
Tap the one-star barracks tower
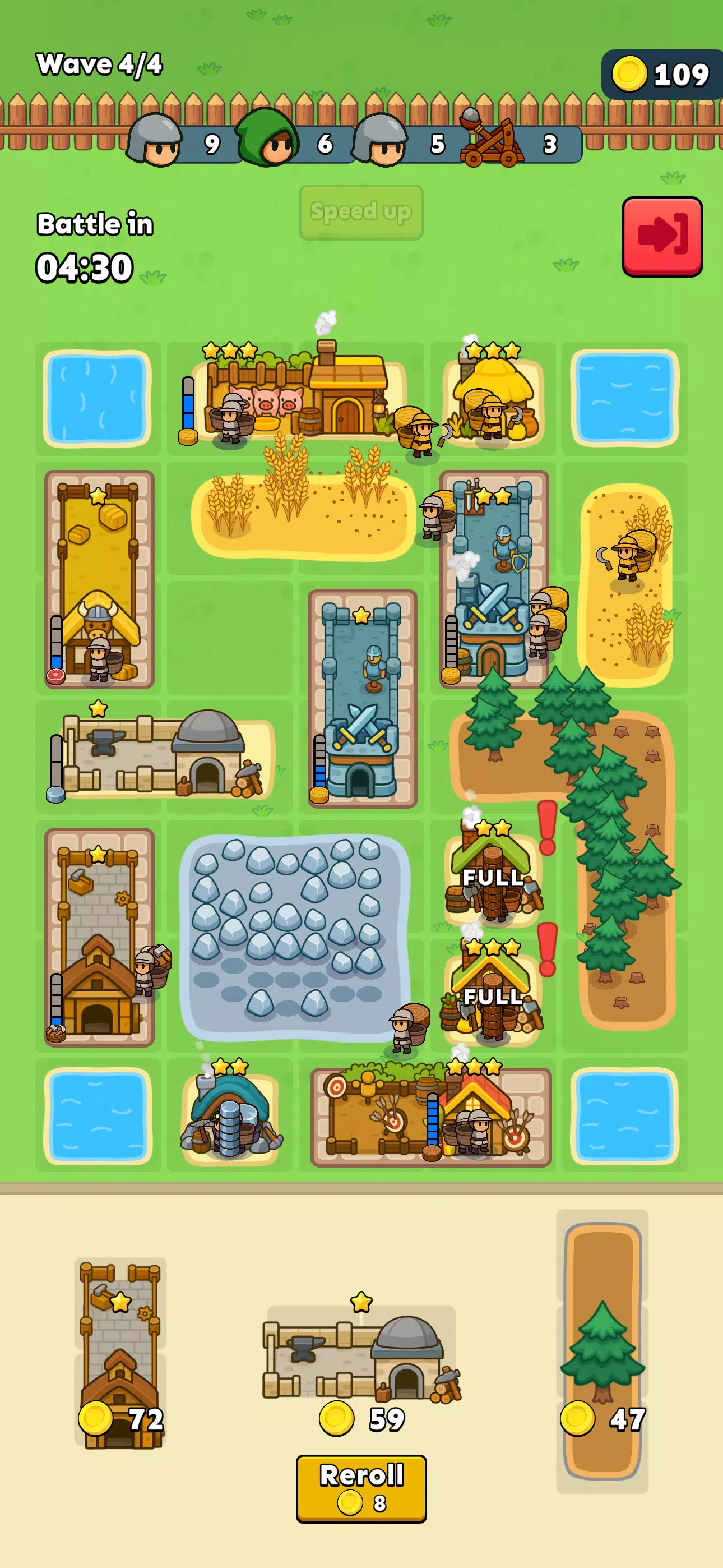tap(362, 700)
